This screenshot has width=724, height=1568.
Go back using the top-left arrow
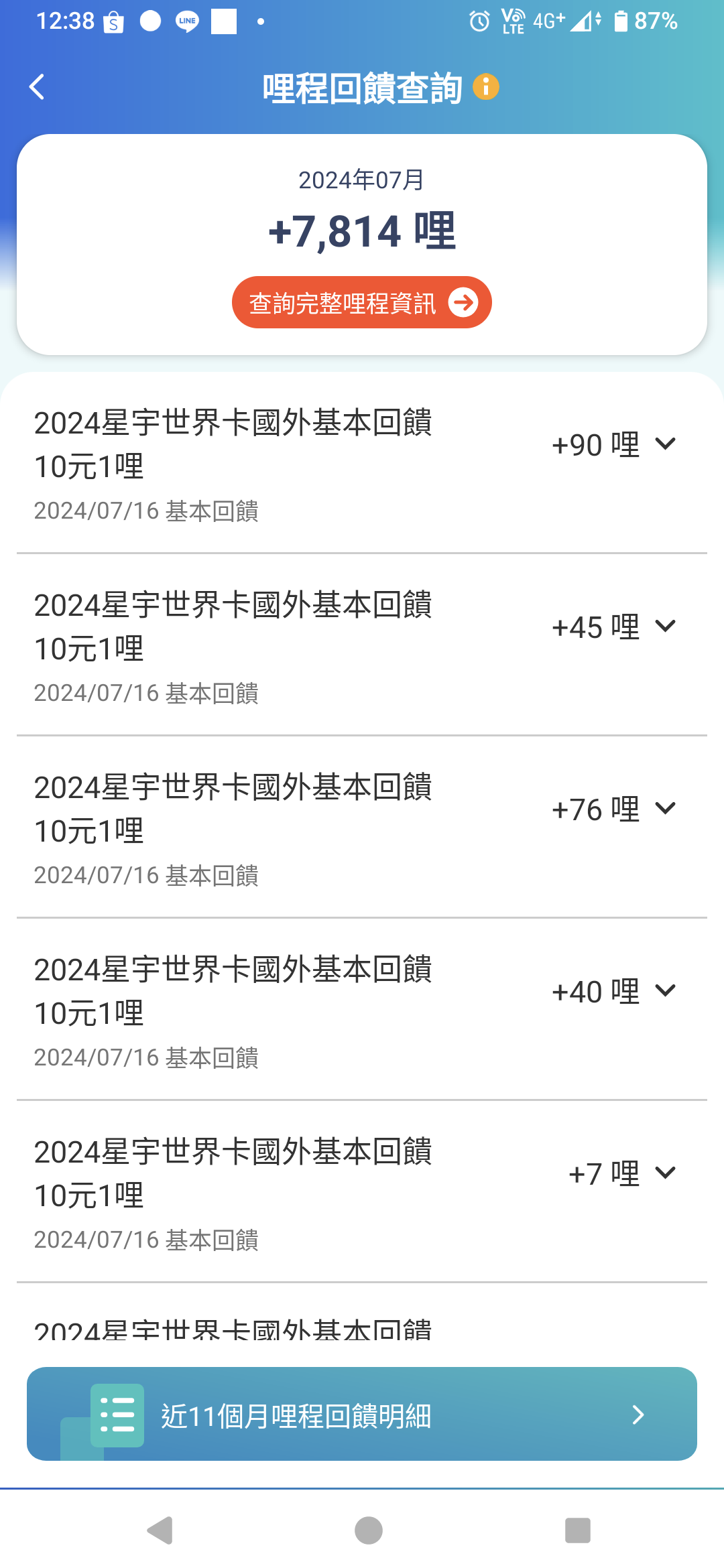(38, 87)
